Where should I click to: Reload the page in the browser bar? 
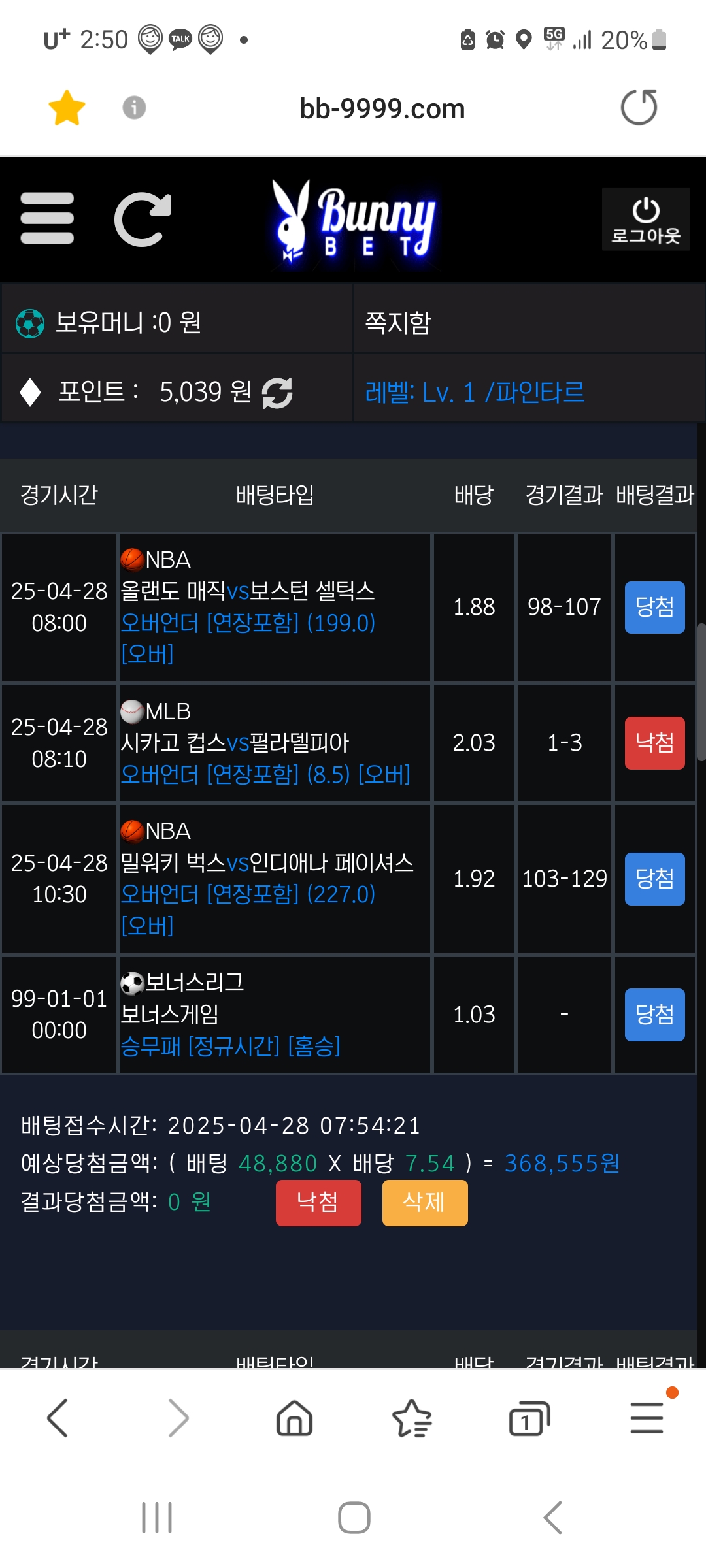click(639, 107)
